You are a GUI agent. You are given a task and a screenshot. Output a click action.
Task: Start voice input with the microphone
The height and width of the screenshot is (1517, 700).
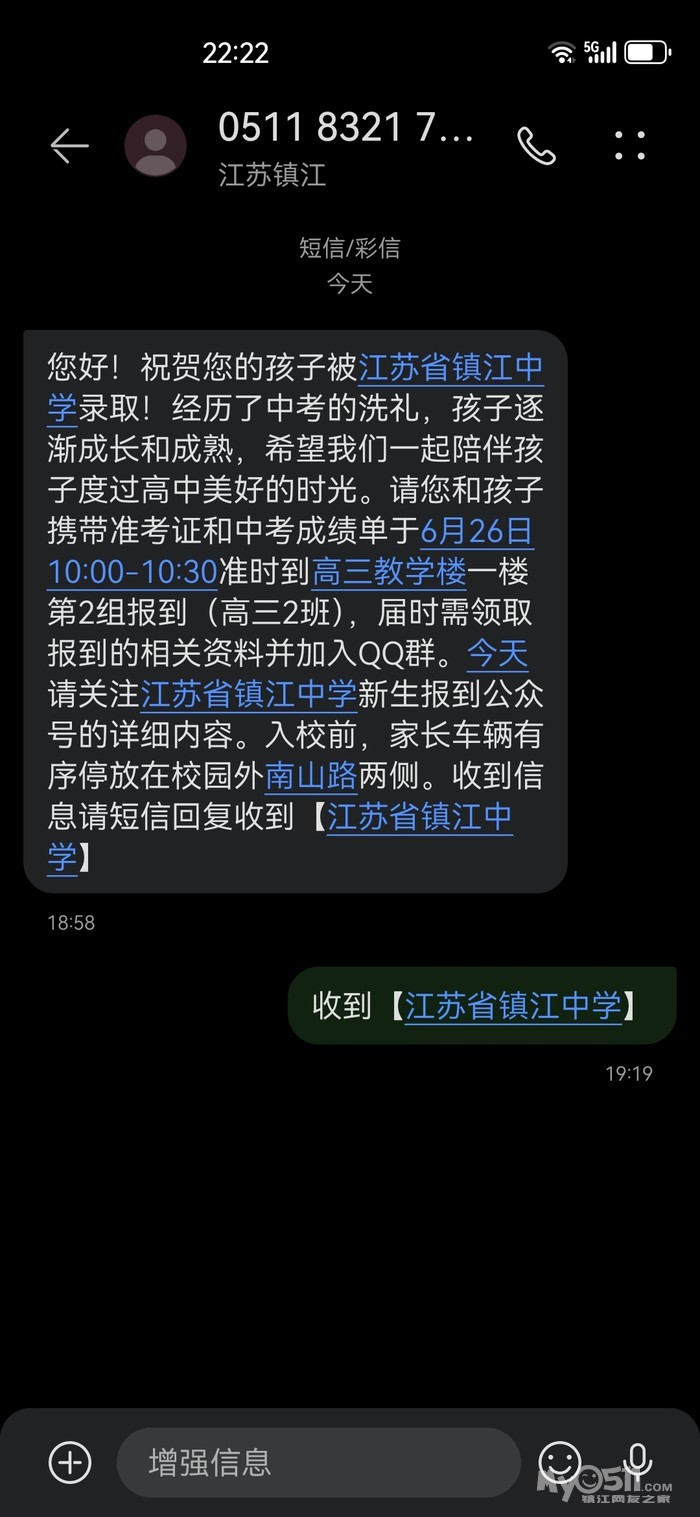coord(636,1462)
